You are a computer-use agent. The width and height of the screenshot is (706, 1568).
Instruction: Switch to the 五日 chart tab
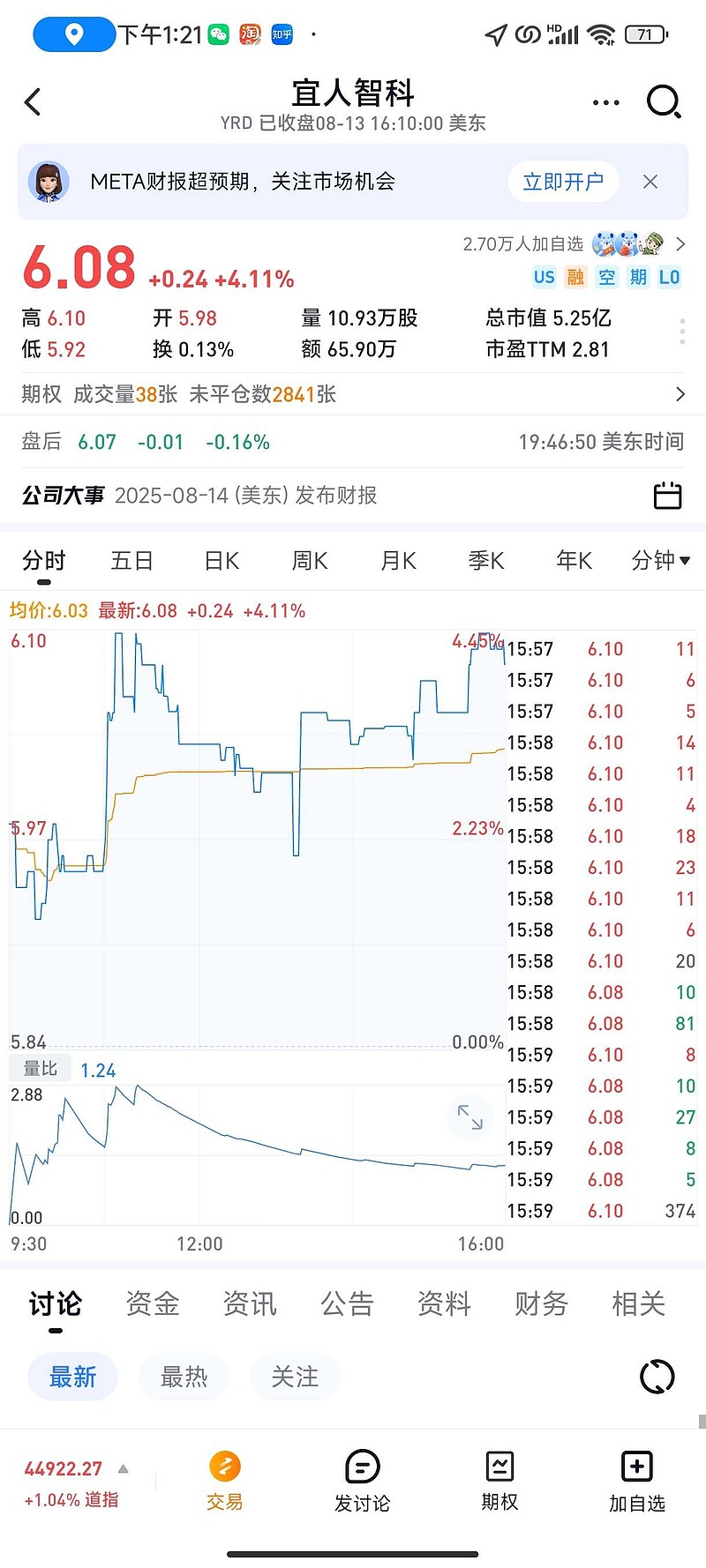pos(132,561)
